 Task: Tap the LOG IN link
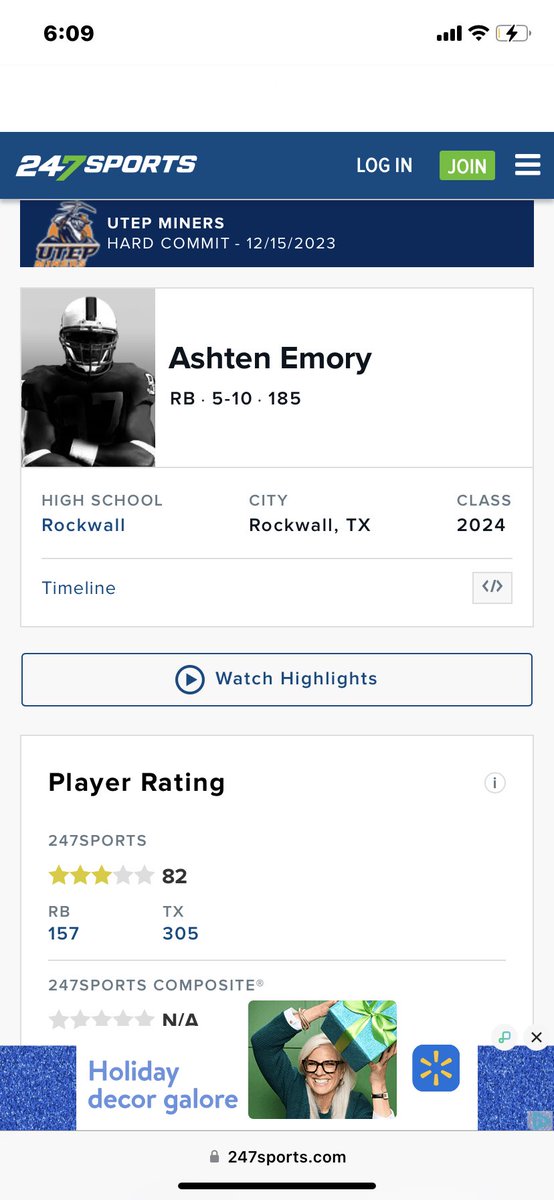click(x=384, y=166)
